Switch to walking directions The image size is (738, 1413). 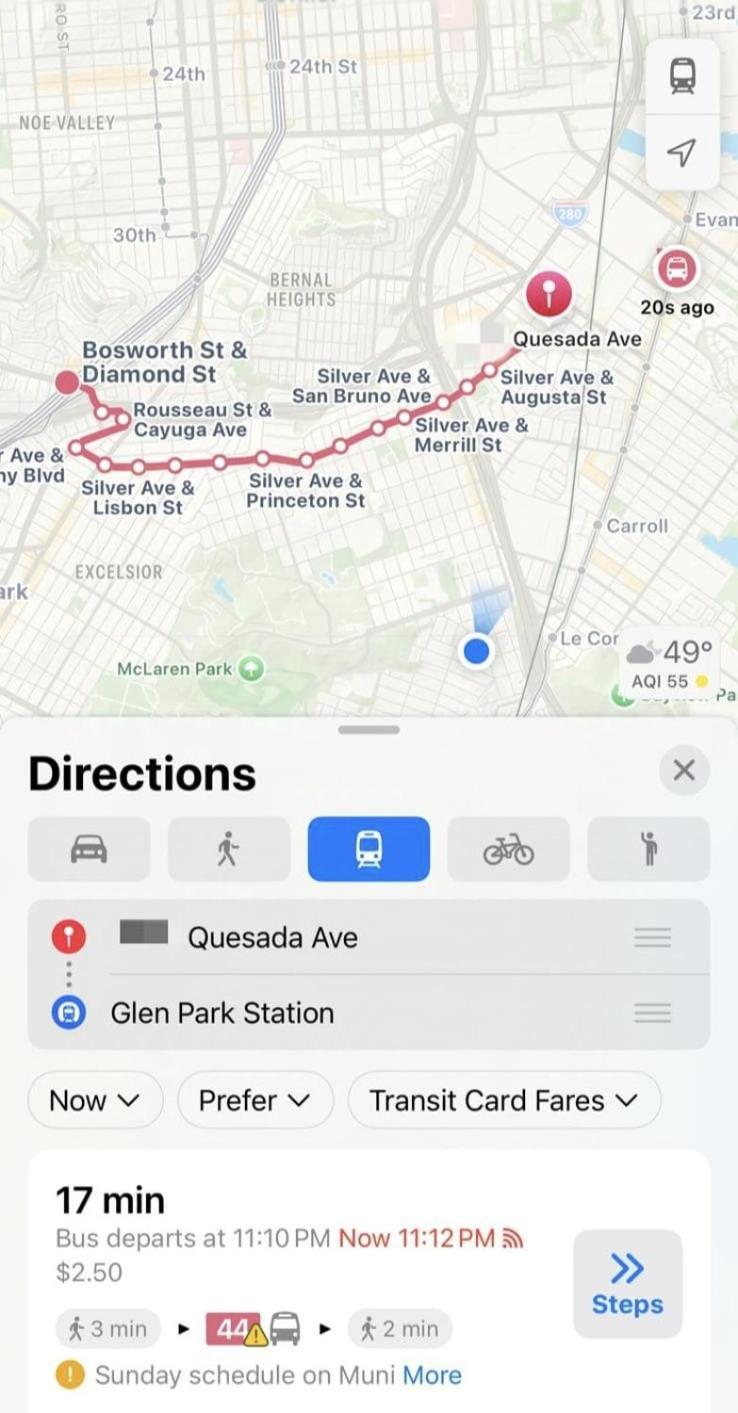(x=229, y=849)
